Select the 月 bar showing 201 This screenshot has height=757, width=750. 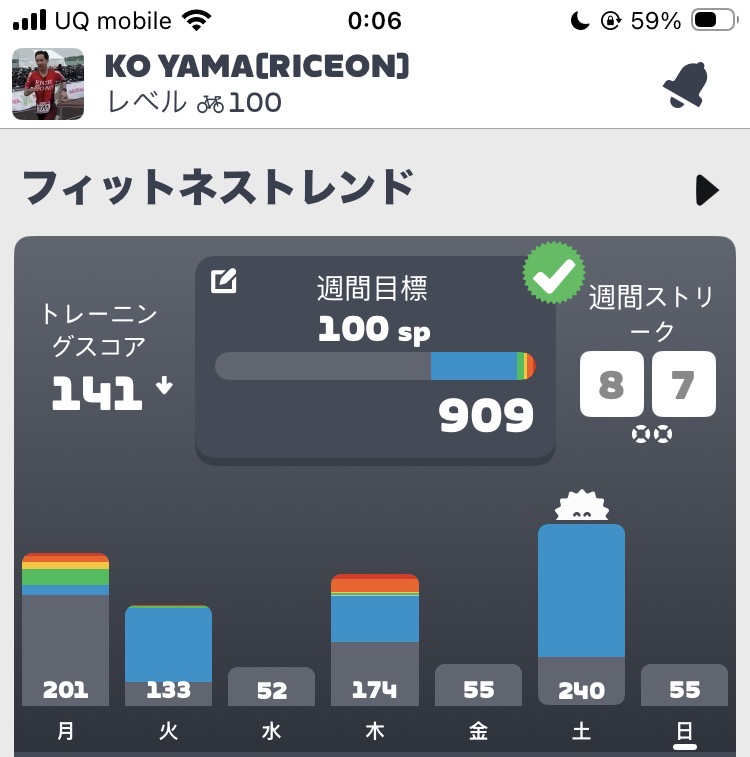tap(66, 630)
